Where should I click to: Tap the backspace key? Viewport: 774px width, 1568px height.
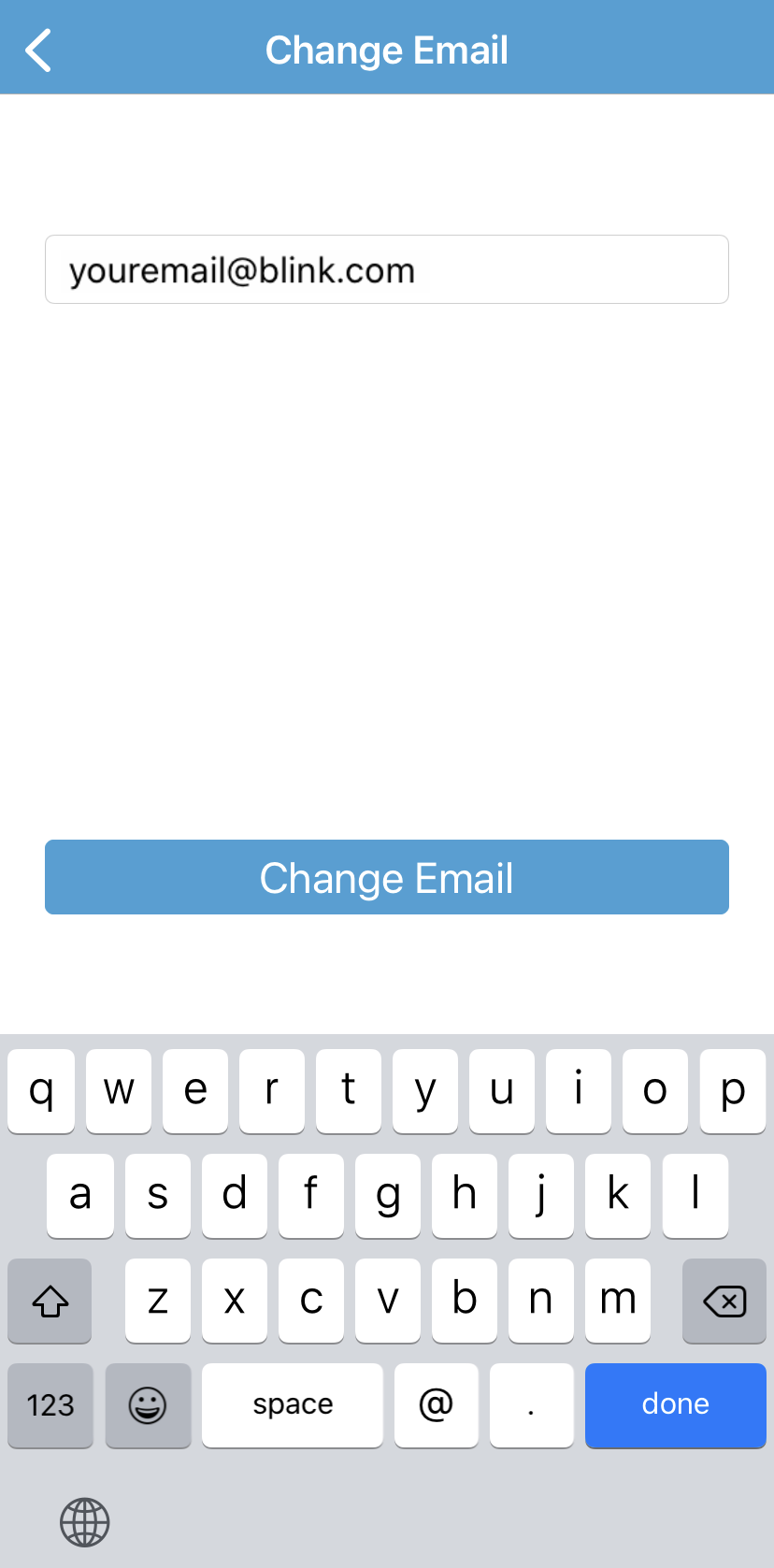[724, 1301]
